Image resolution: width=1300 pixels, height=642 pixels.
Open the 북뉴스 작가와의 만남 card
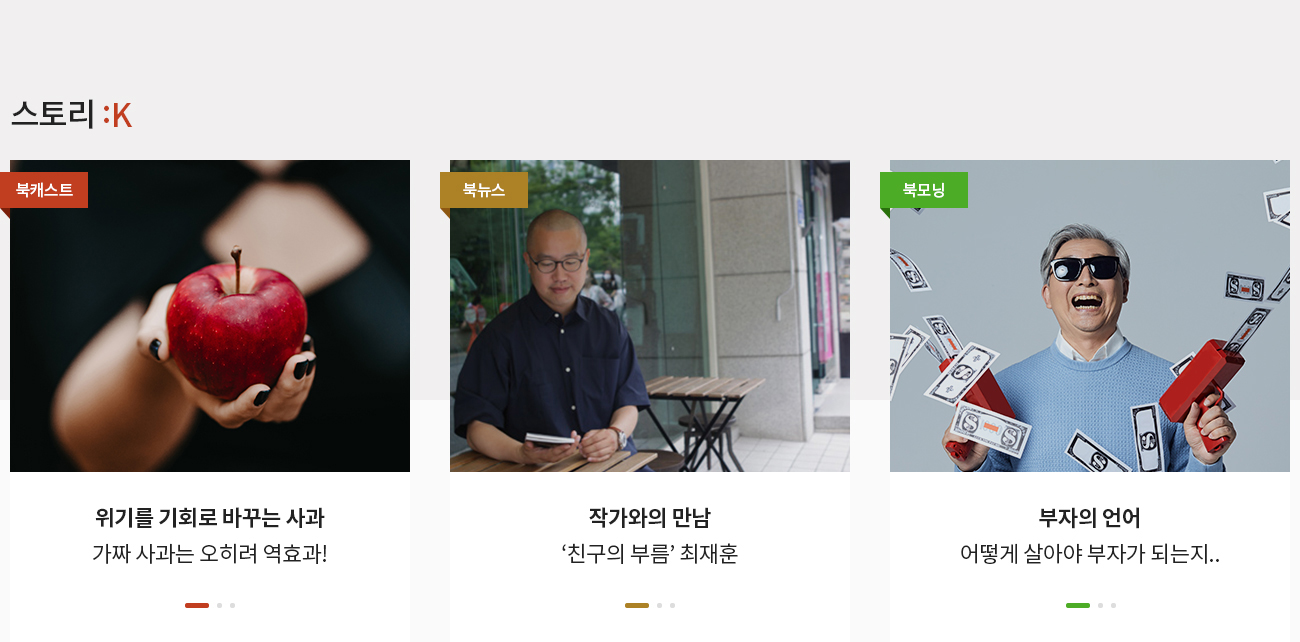pos(650,316)
